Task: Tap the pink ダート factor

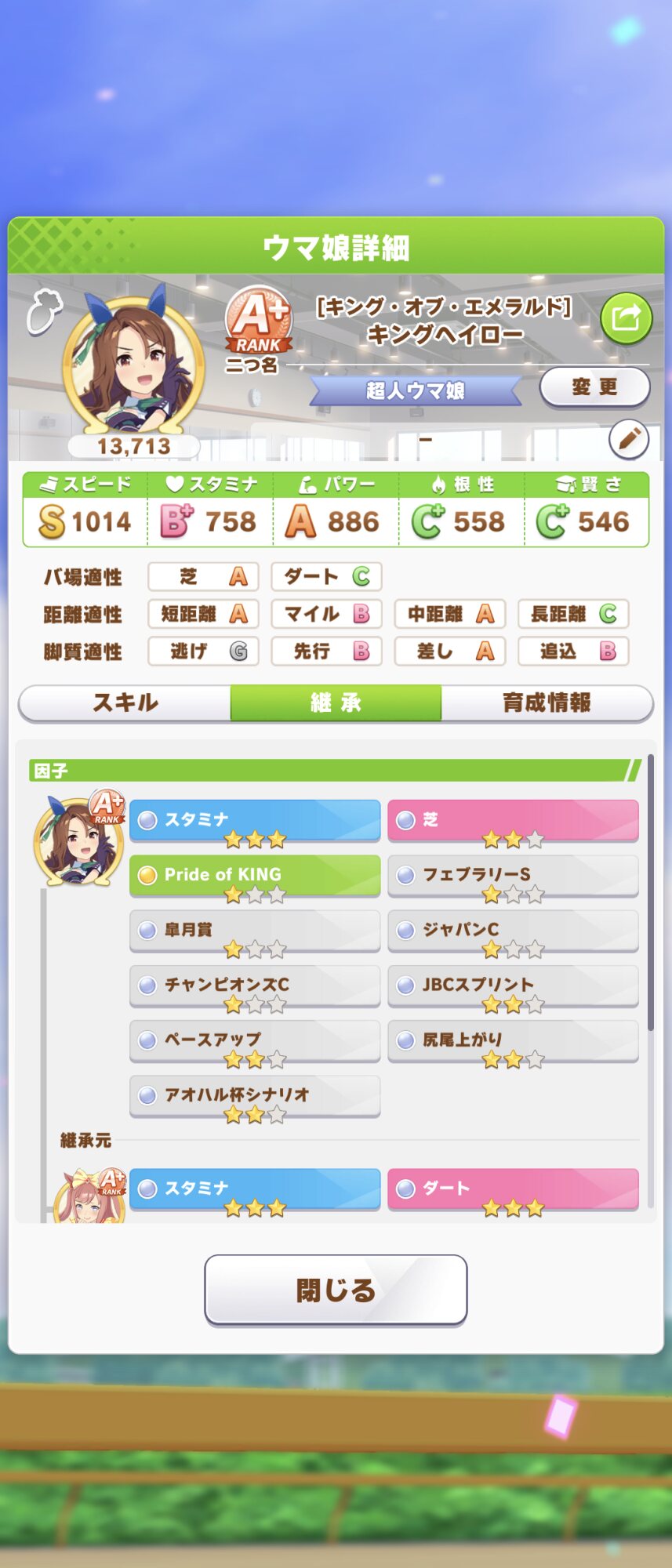Action: click(513, 1189)
